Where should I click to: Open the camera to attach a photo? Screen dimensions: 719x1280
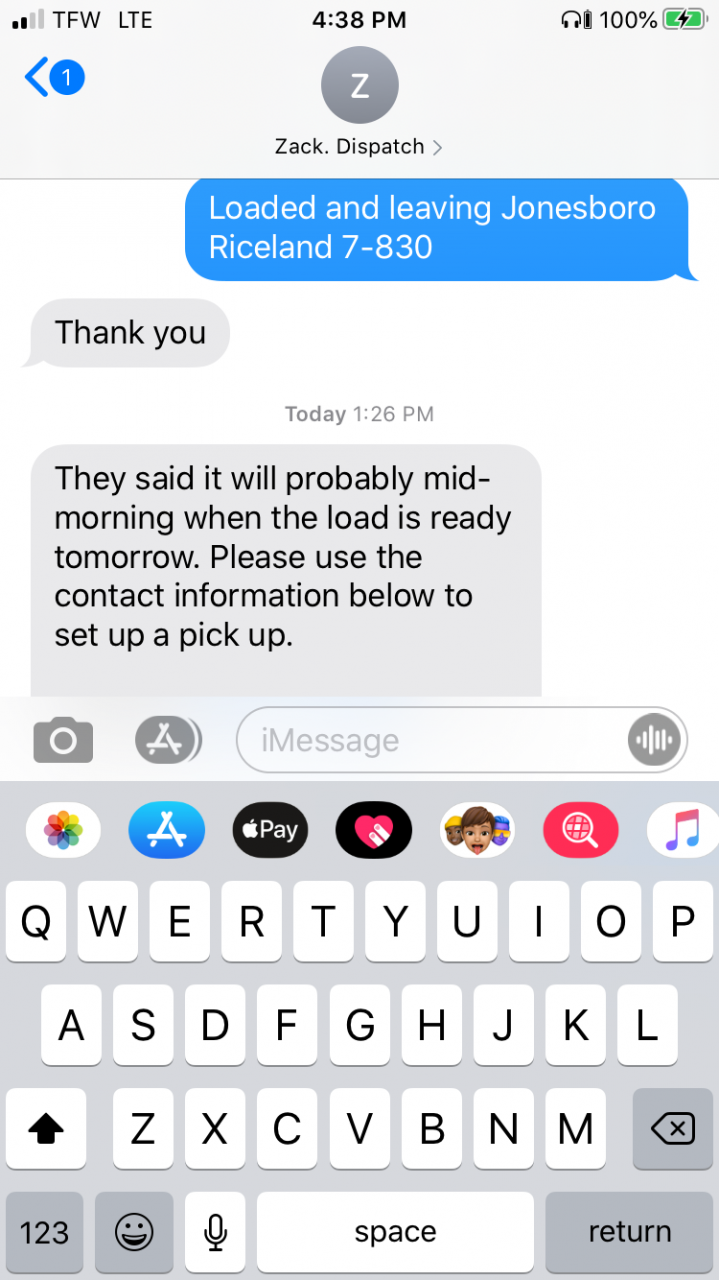pos(63,740)
